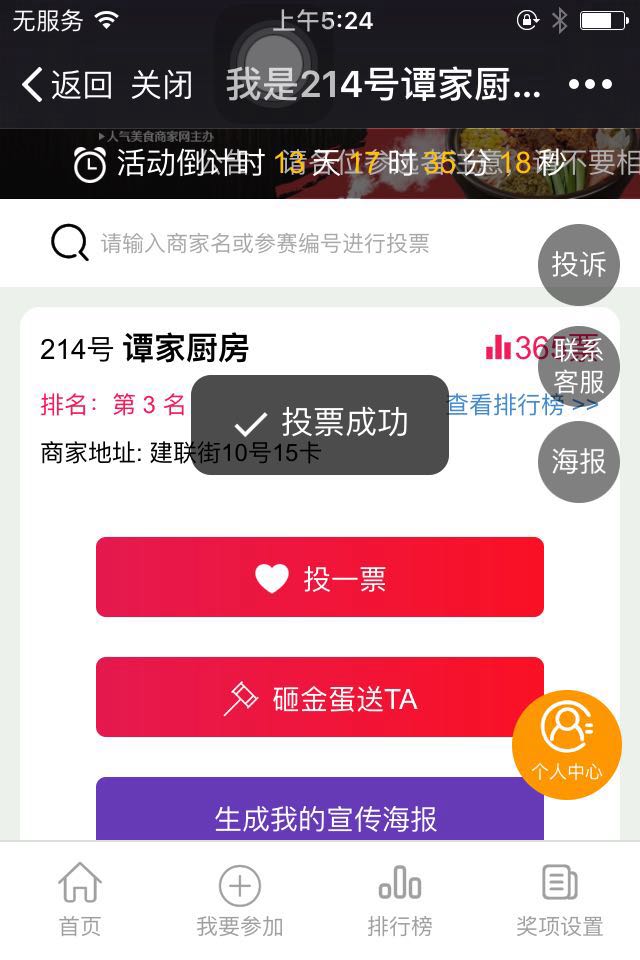Switch to the 我要参加 tab
Screen dimensions: 640x960
point(240,900)
